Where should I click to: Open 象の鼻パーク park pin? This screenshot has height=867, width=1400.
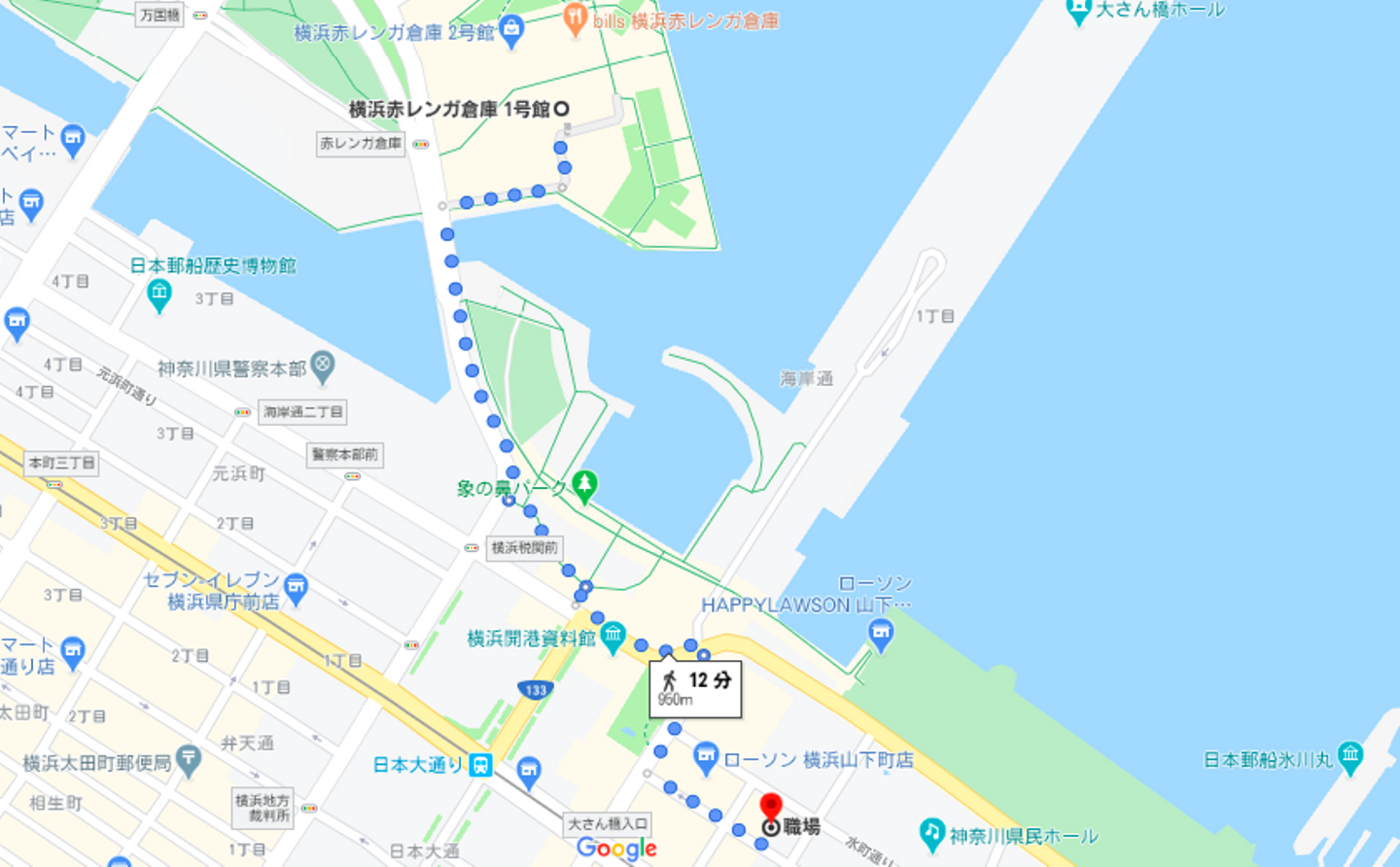(584, 485)
